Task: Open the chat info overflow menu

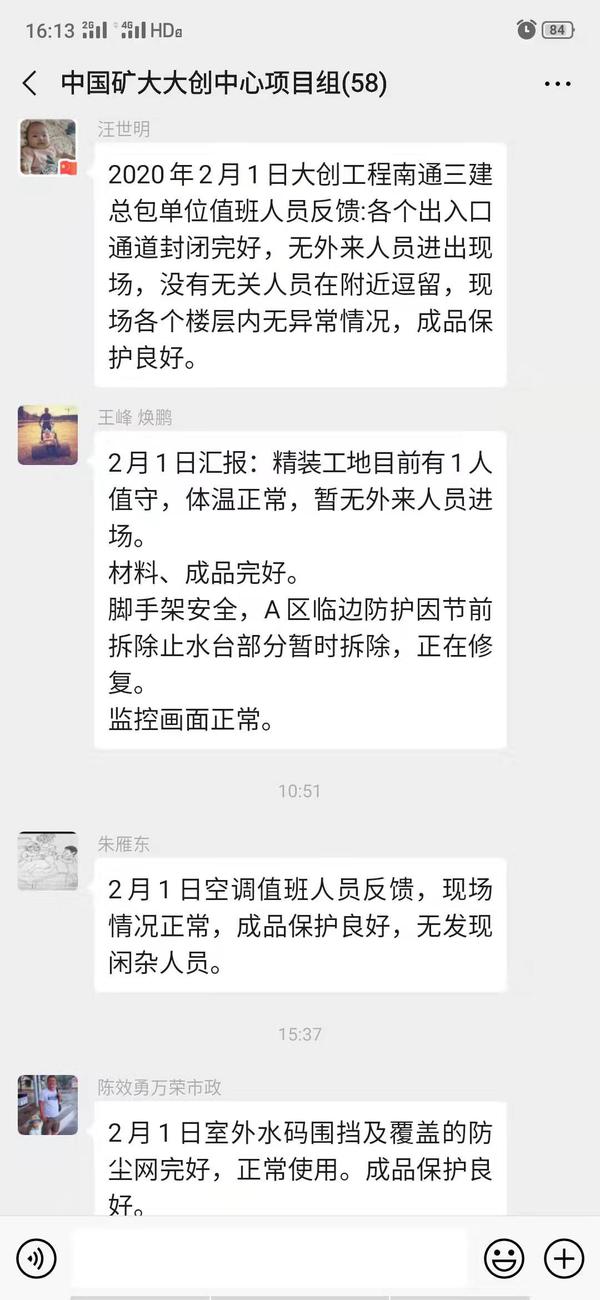Action: point(557,84)
